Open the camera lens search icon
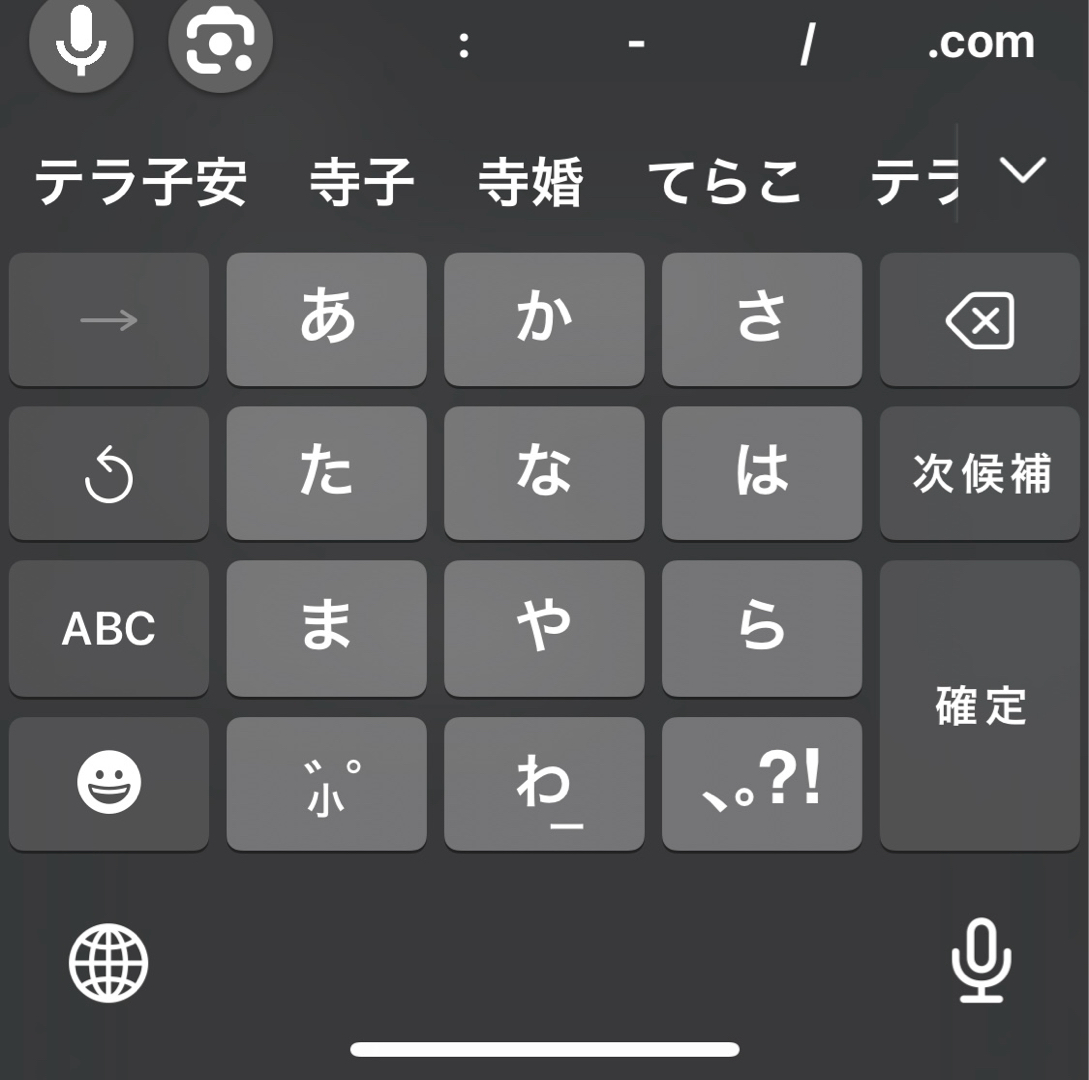Viewport: 1089px width, 1080px height. click(220, 40)
